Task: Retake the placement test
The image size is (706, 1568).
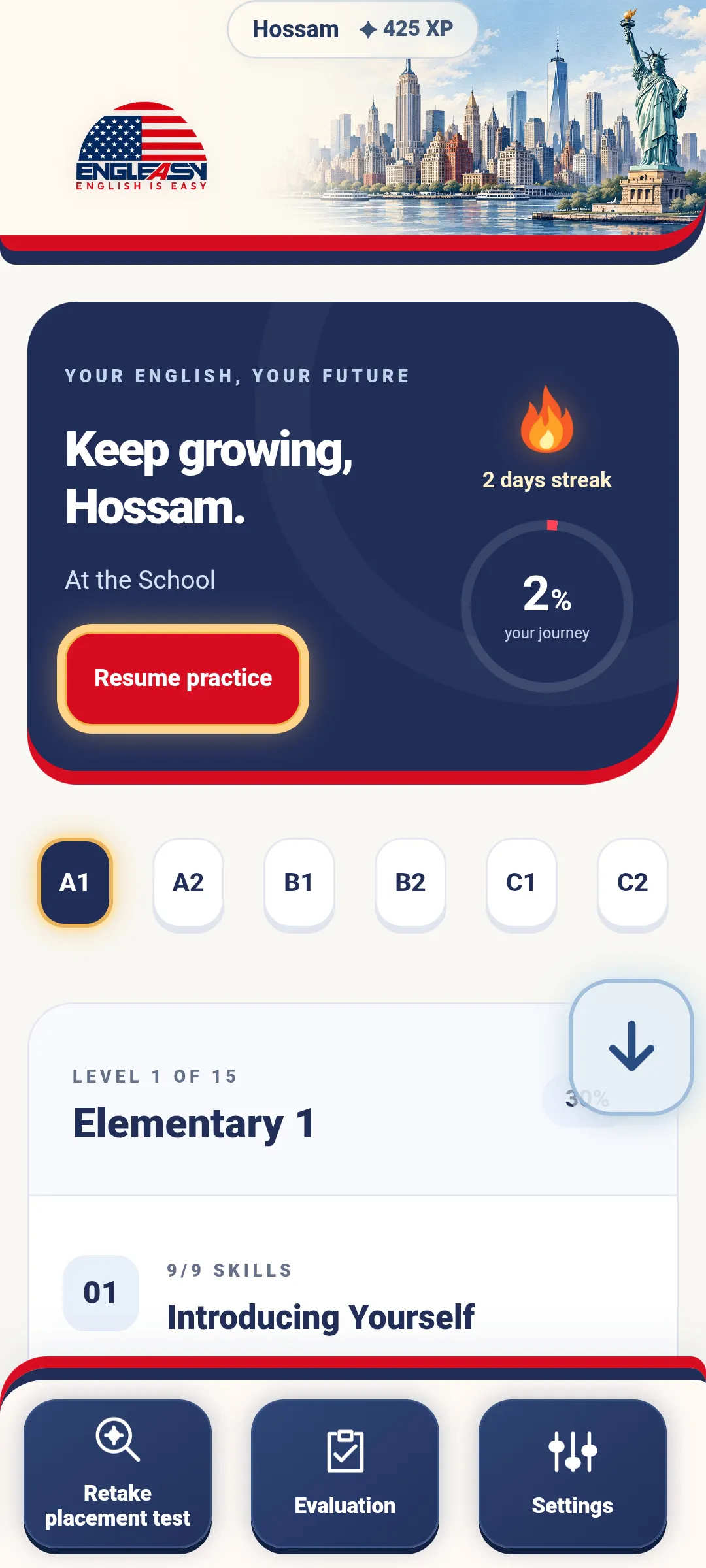Action: [118, 1475]
